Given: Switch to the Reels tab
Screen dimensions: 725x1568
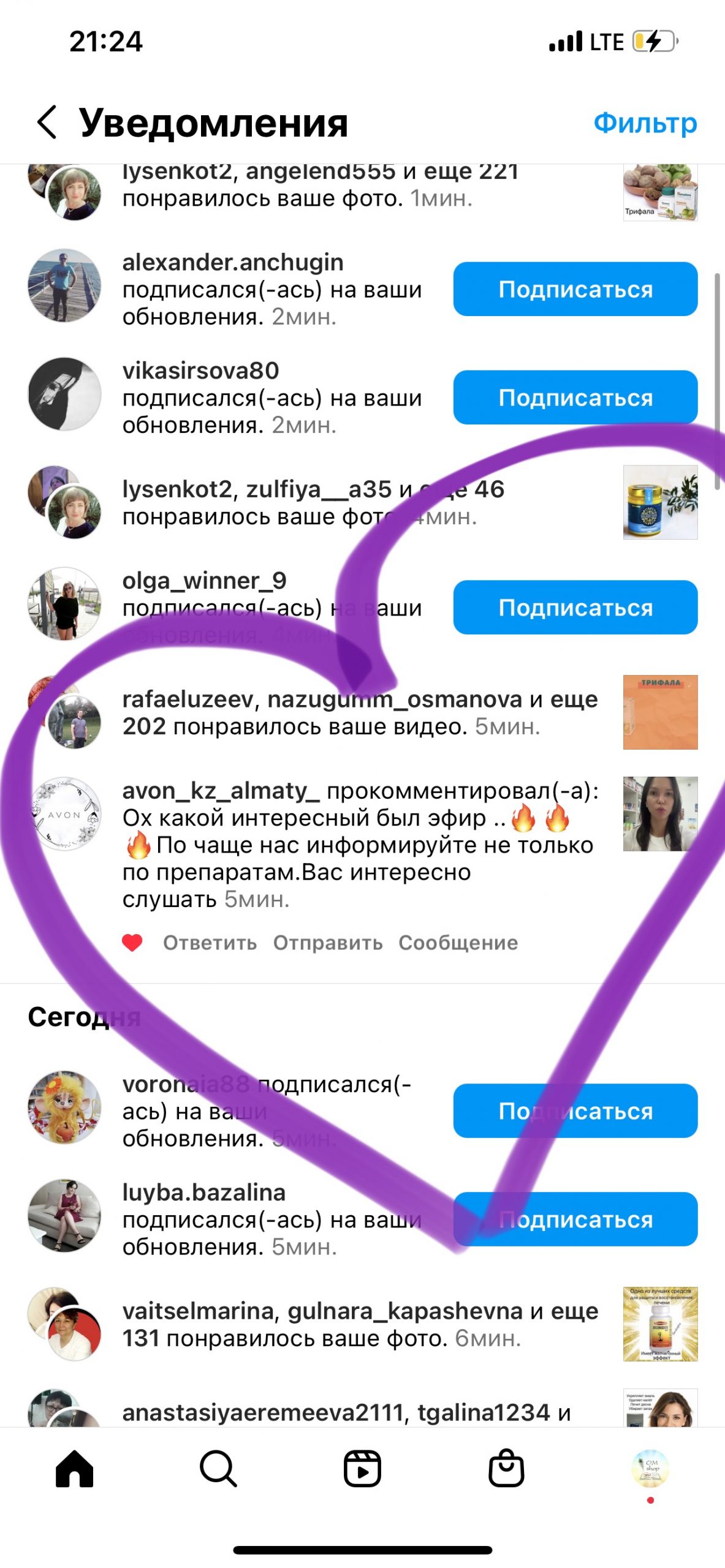Looking at the screenshot, I should (x=362, y=1469).
